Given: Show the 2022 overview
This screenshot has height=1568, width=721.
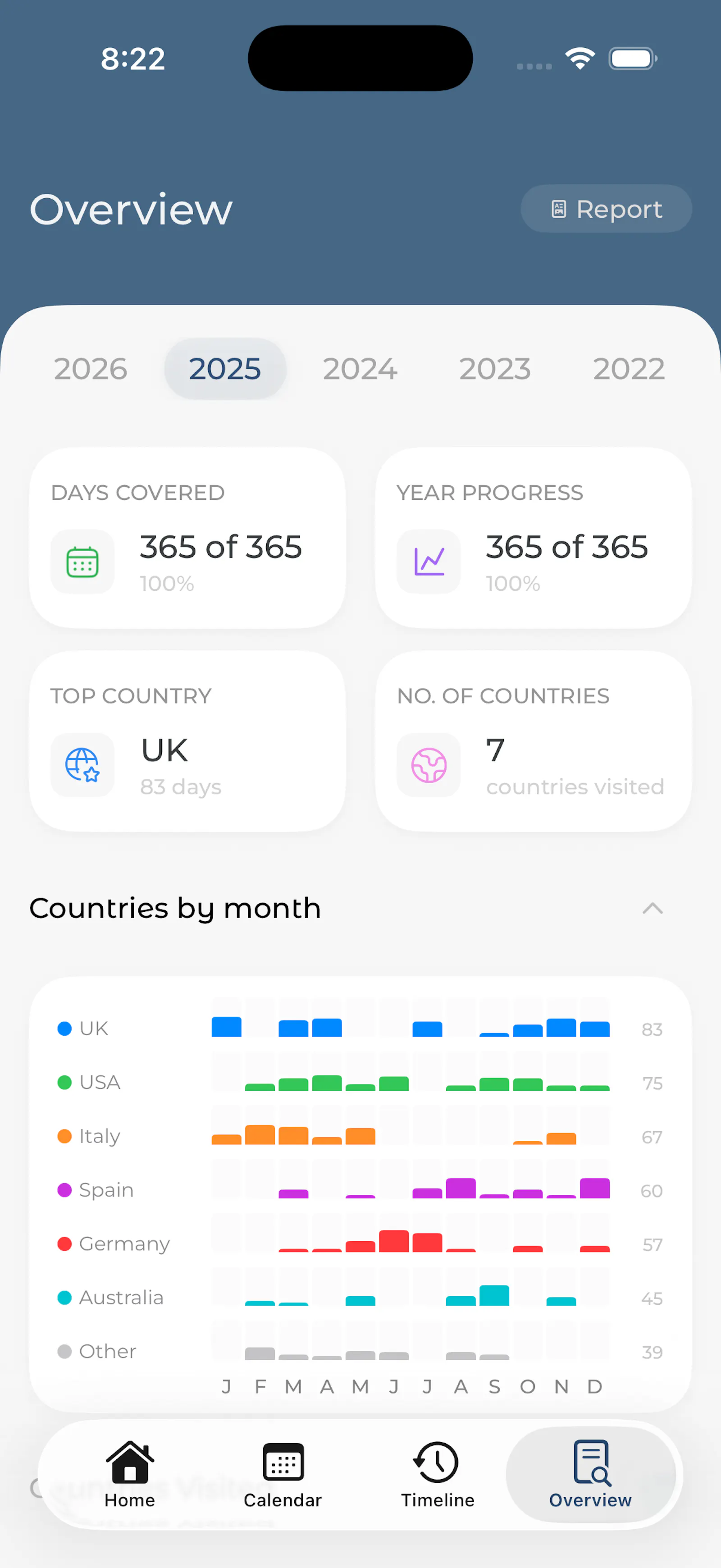Looking at the screenshot, I should point(629,369).
